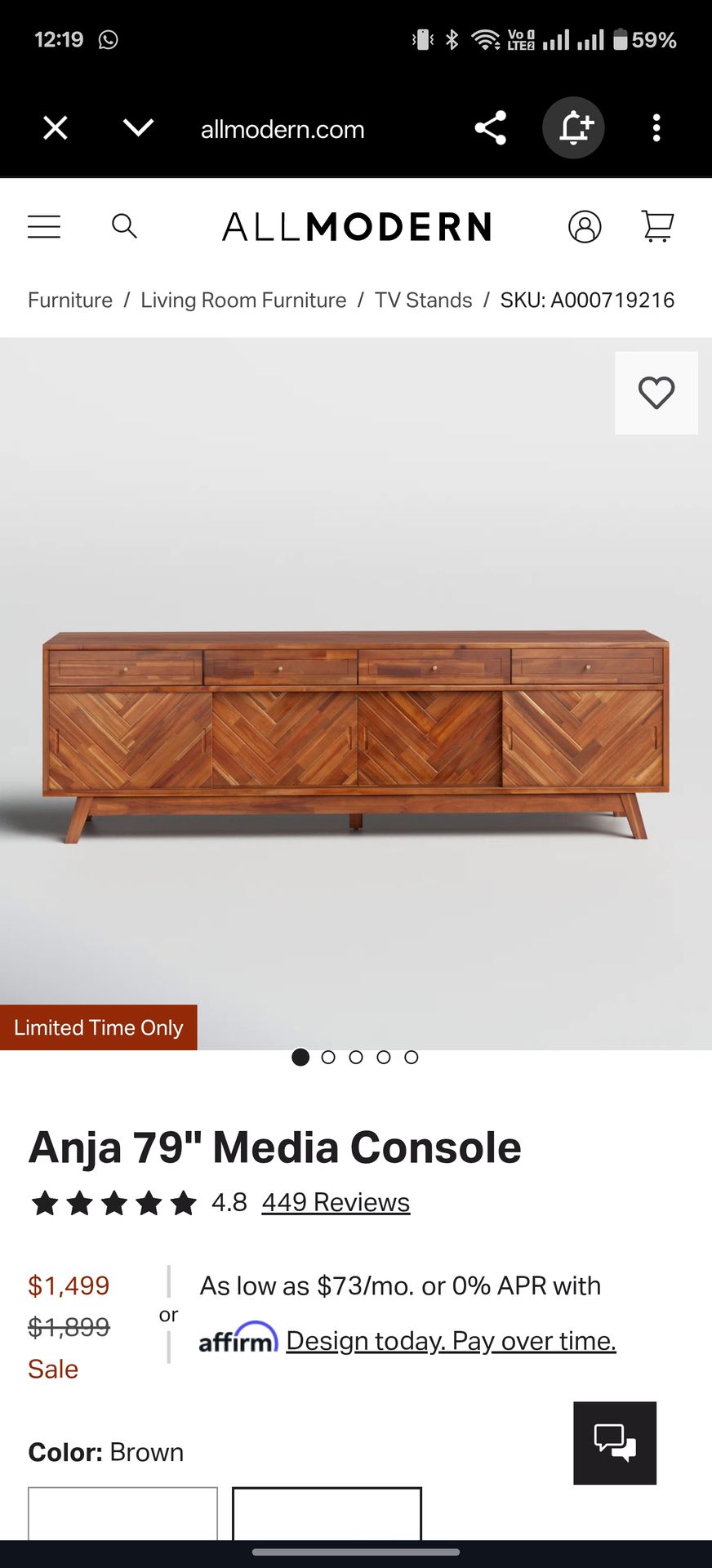Search the AllModern site
The width and height of the screenshot is (712, 1568).
(124, 226)
